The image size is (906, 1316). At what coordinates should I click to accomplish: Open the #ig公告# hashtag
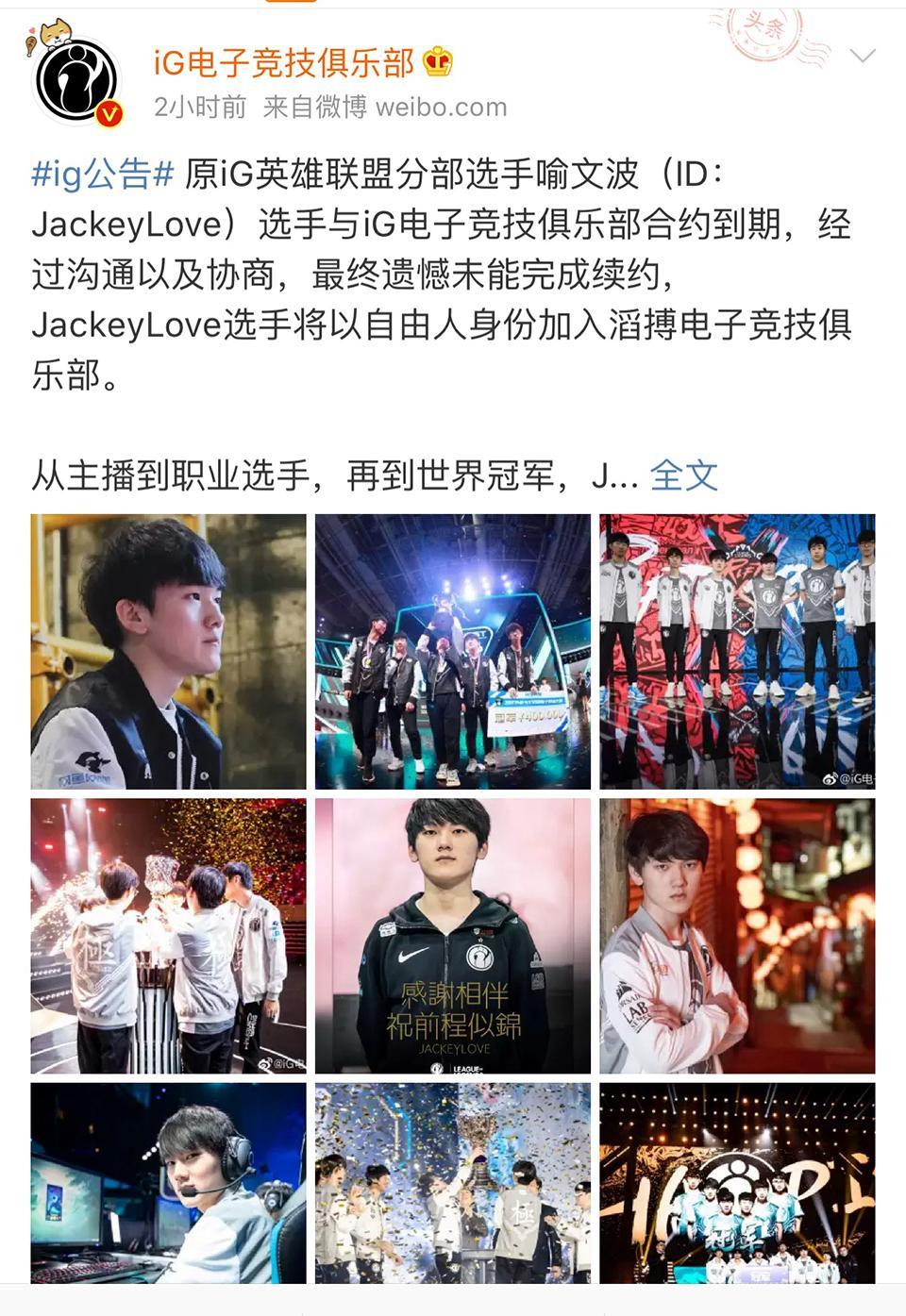(103, 174)
